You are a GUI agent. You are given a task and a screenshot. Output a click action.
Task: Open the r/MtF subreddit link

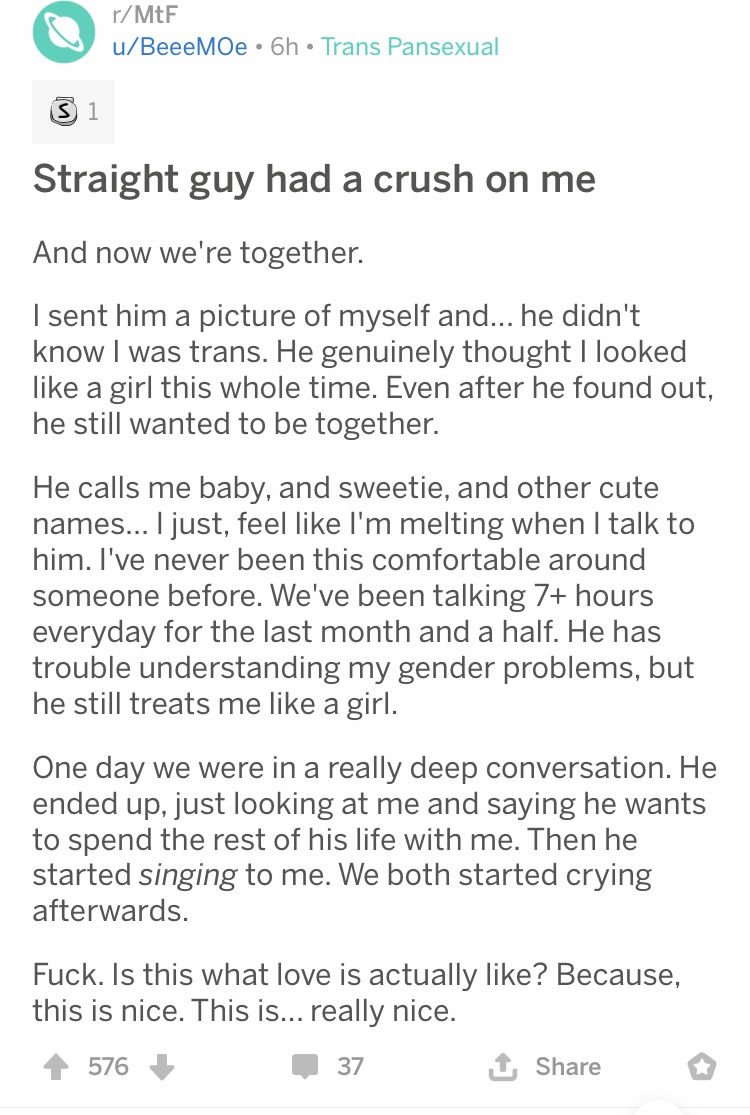[141, 16]
